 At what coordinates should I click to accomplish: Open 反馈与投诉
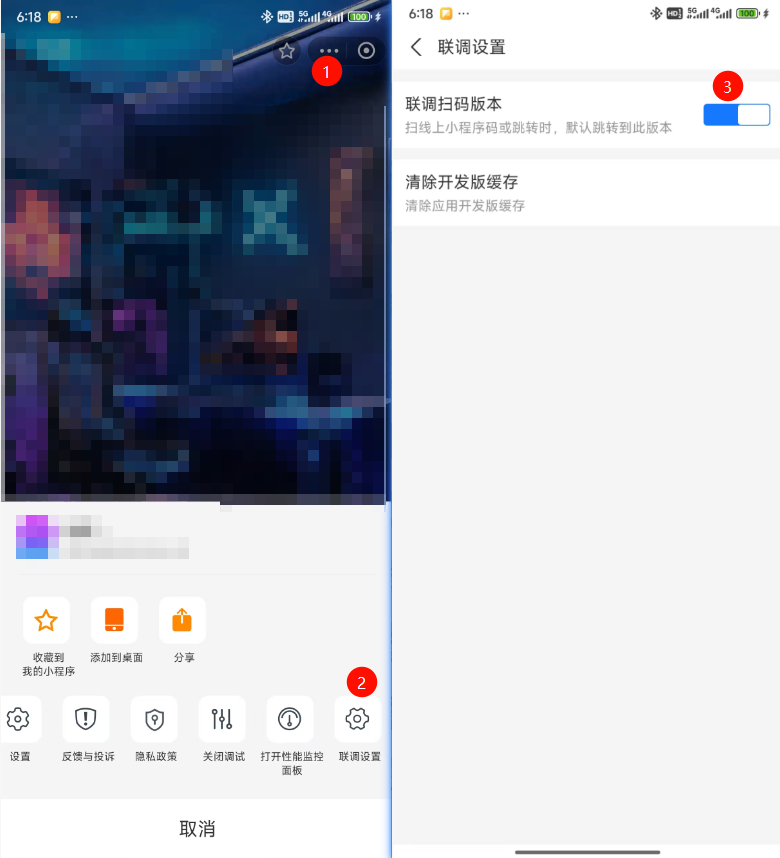tap(87, 720)
